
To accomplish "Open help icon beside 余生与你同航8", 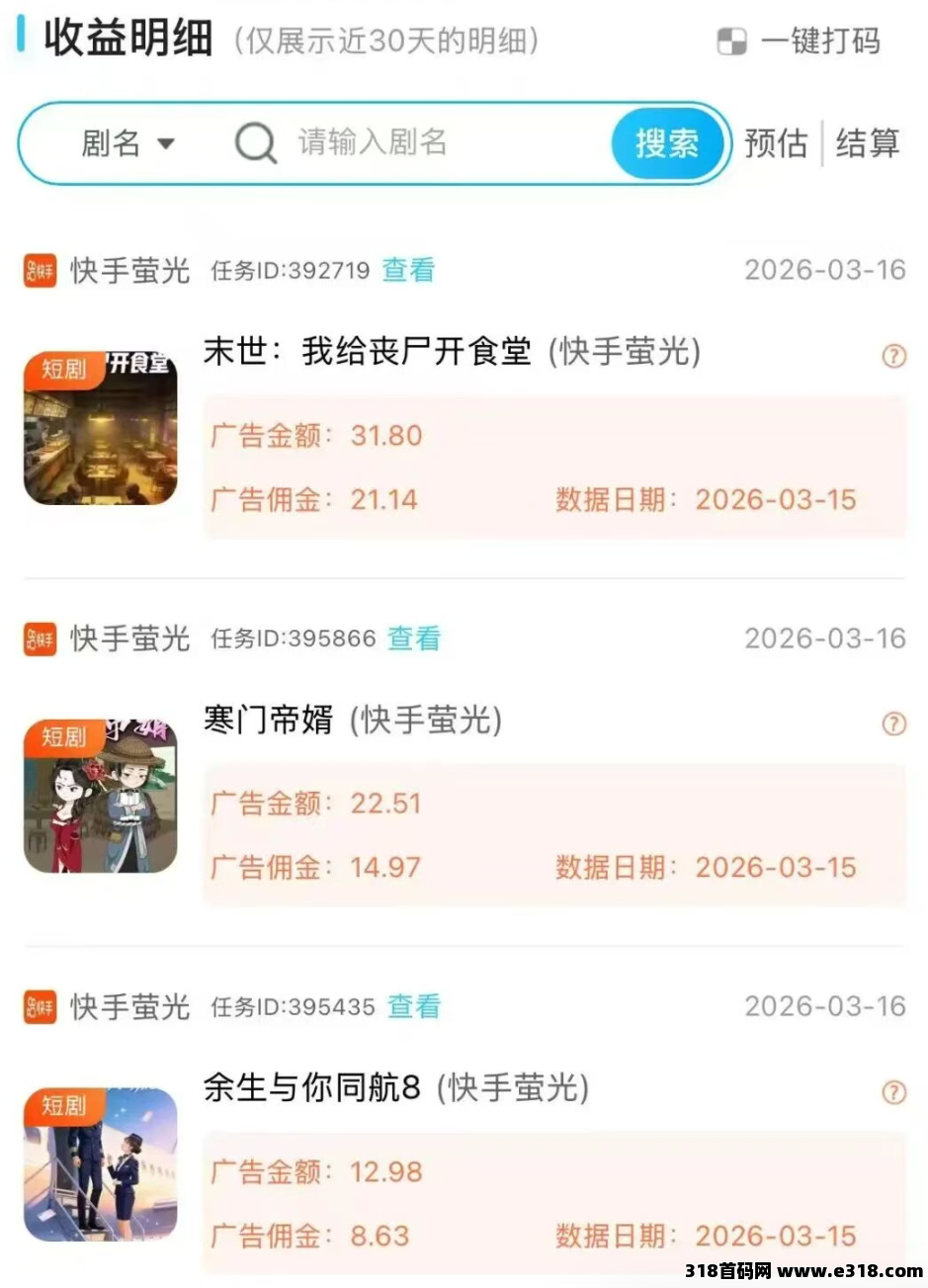I will [x=893, y=1091].
